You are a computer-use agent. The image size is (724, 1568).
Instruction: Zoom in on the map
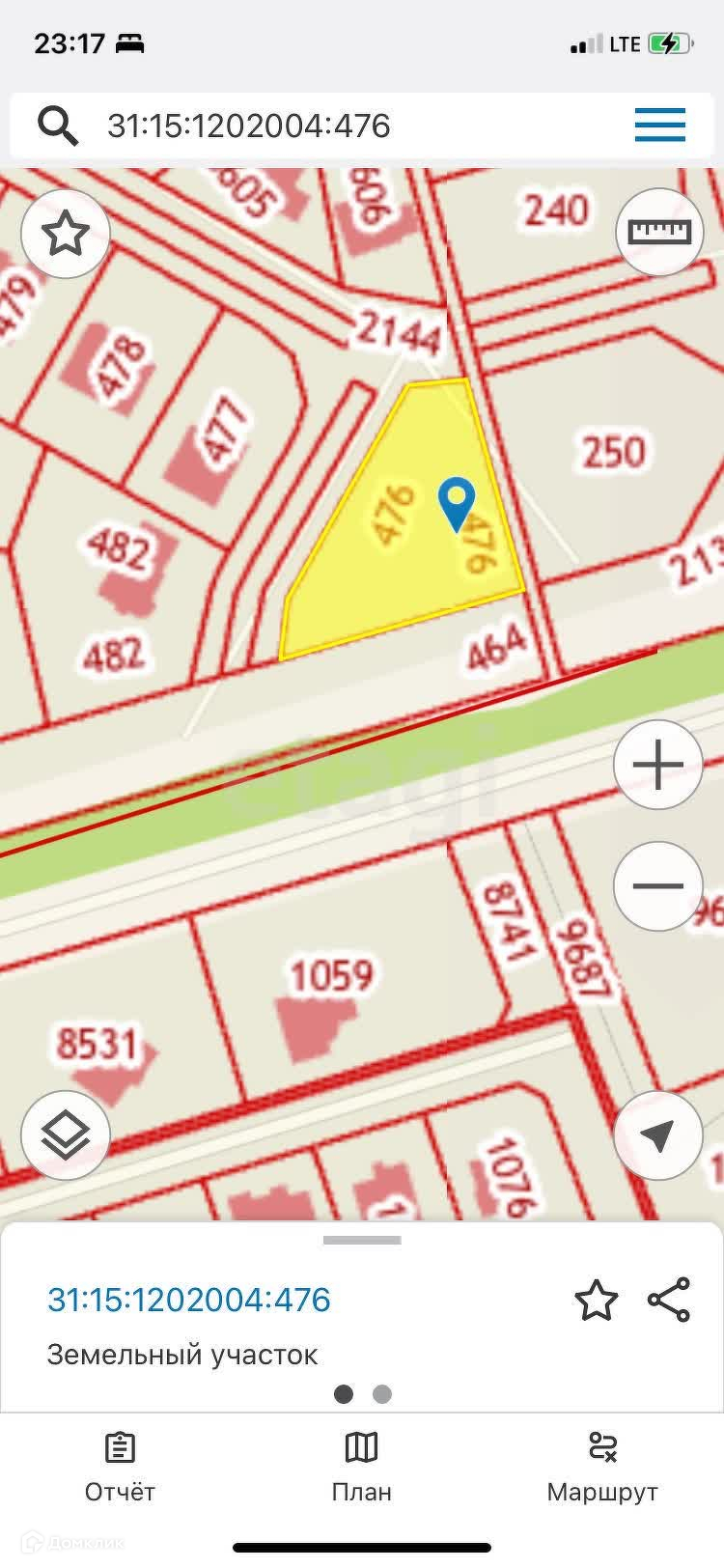click(x=658, y=765)
